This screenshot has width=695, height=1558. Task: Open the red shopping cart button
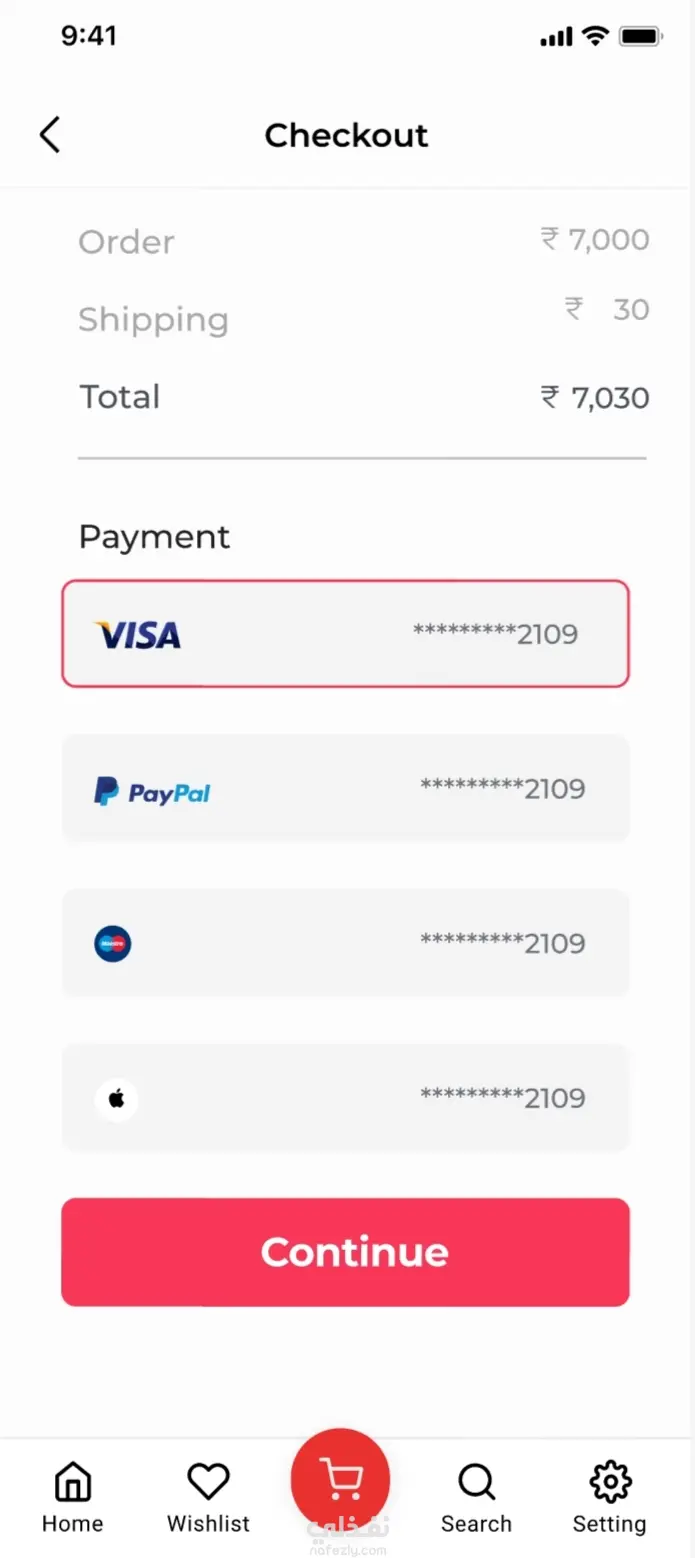point(340,1478)
